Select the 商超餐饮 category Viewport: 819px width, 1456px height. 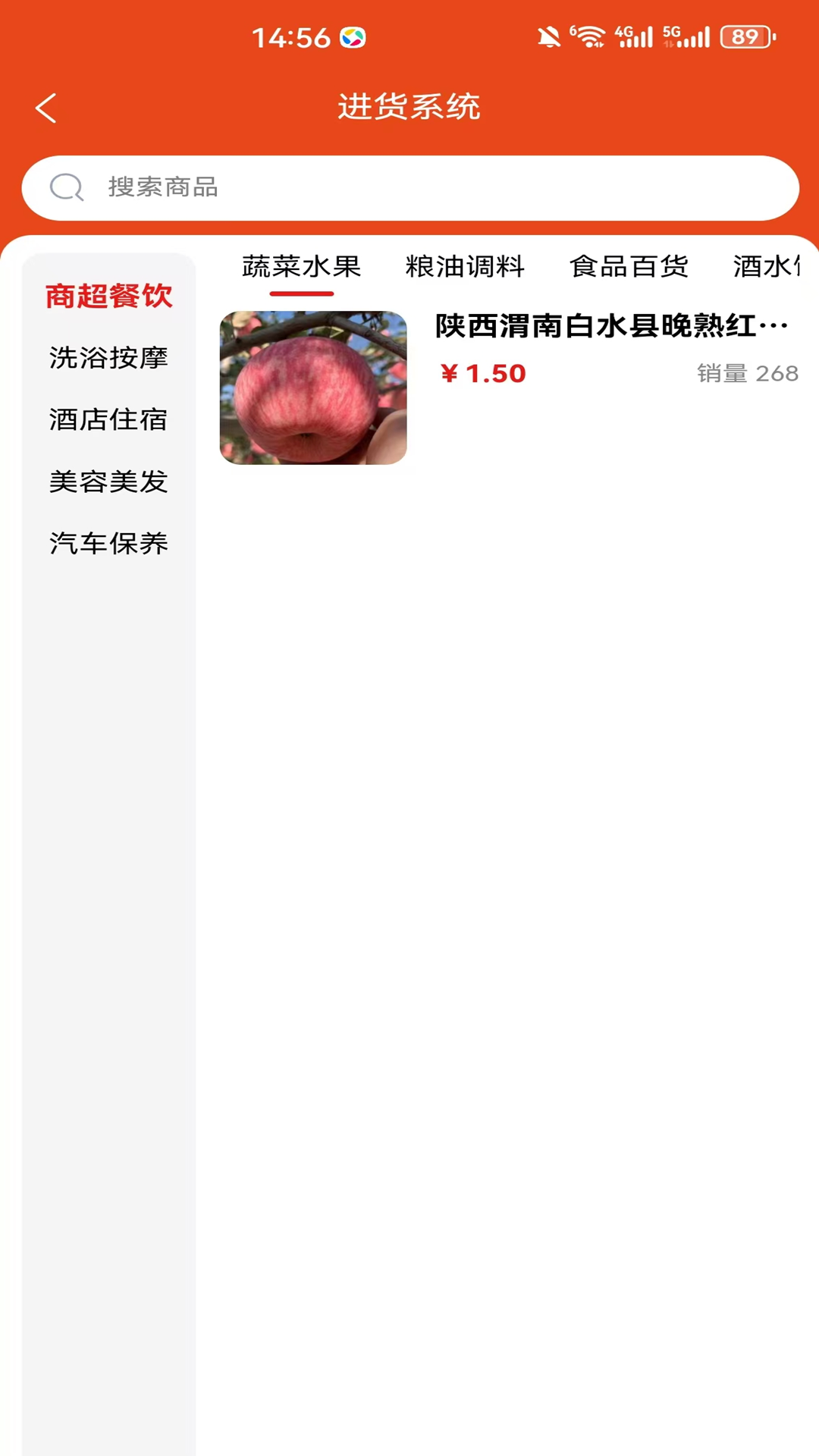109,296
